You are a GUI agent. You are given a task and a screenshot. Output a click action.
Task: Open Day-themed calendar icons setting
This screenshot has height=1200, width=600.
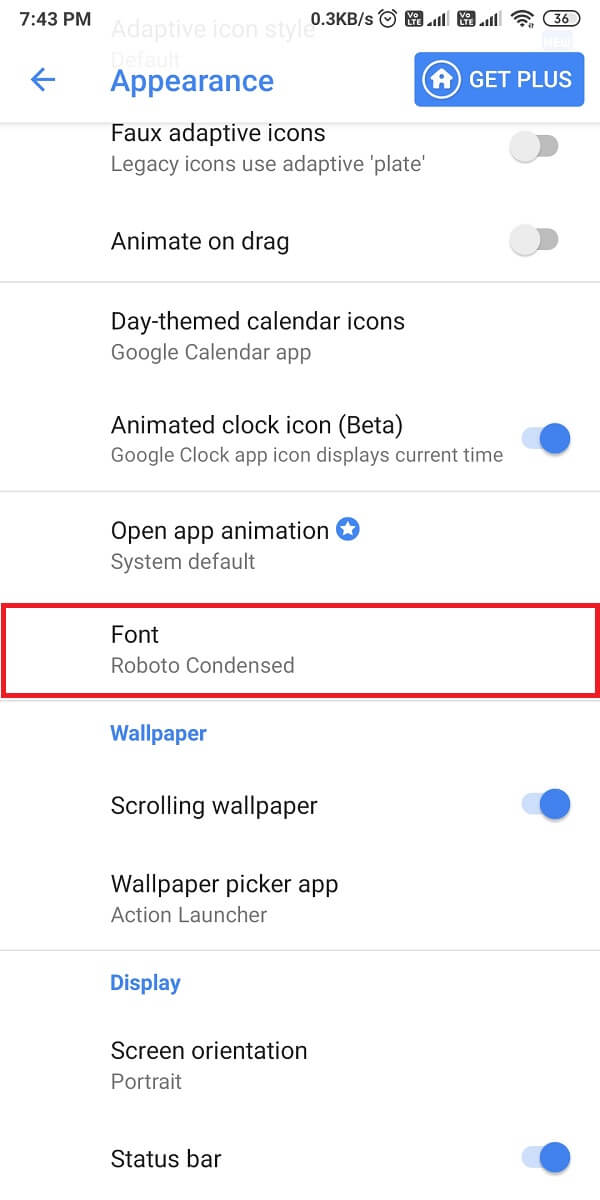(258, 335)
